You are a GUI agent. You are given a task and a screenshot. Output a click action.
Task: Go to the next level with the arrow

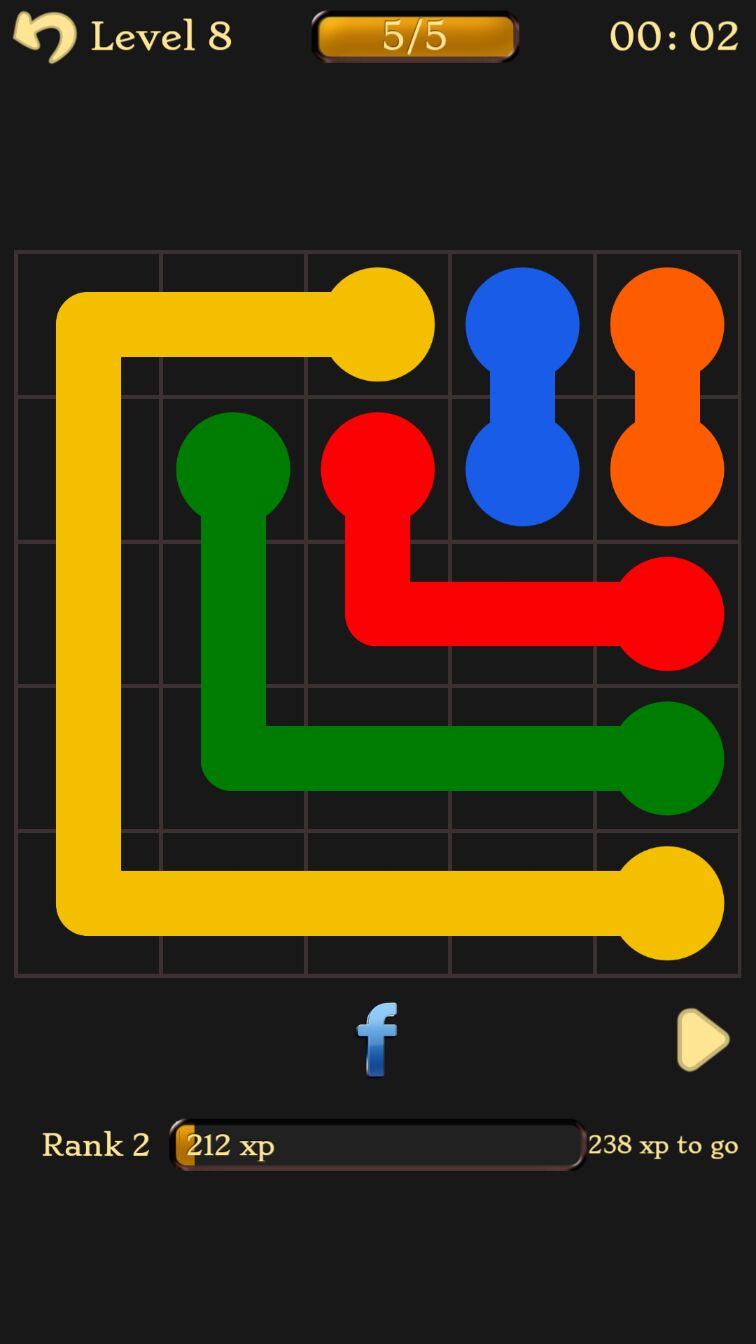[702, 1040]
